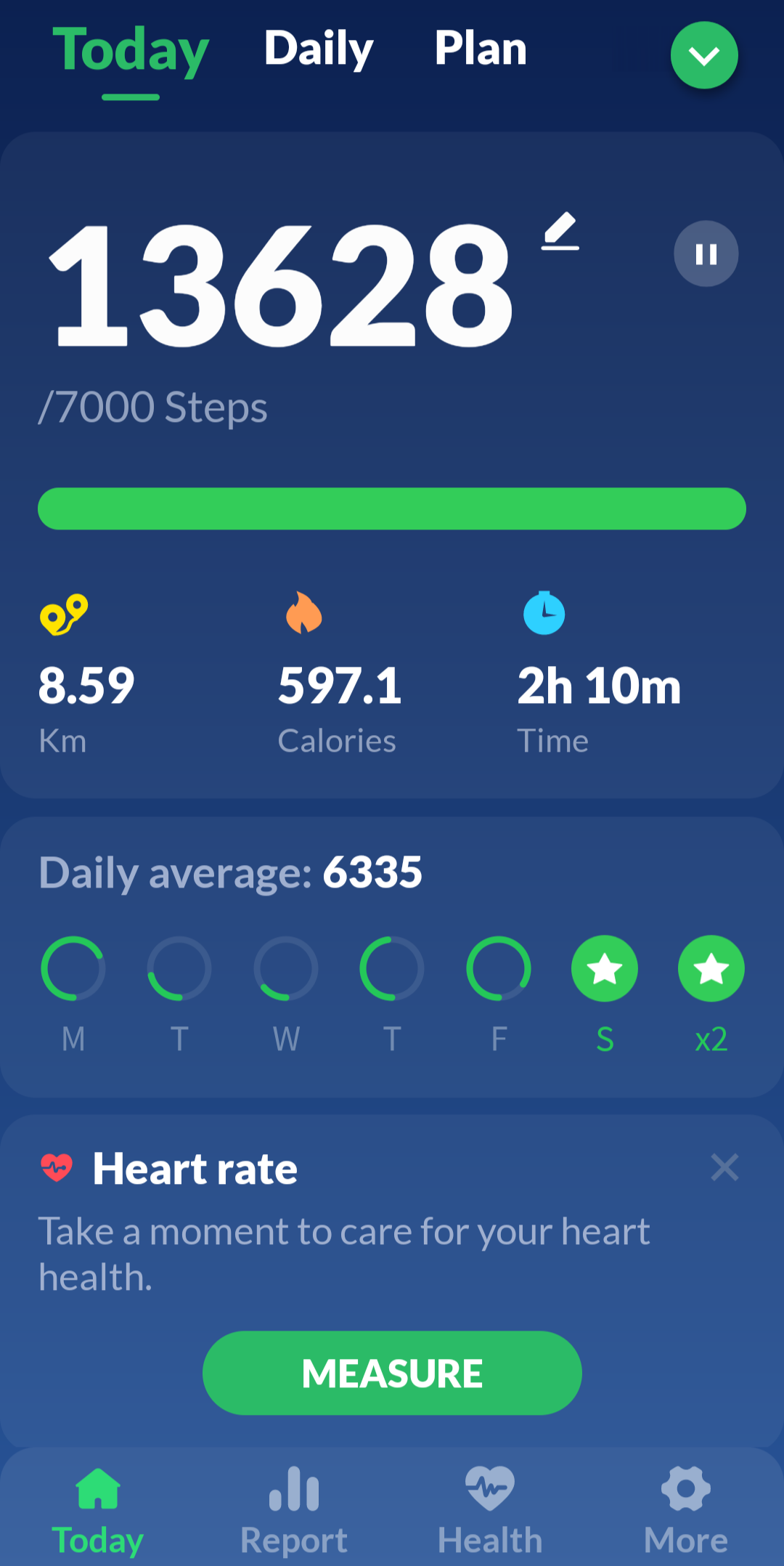Open the x2 starred day ring
Image resolution: width=784 pixels, height=1566 pixels.
(711, 969)
